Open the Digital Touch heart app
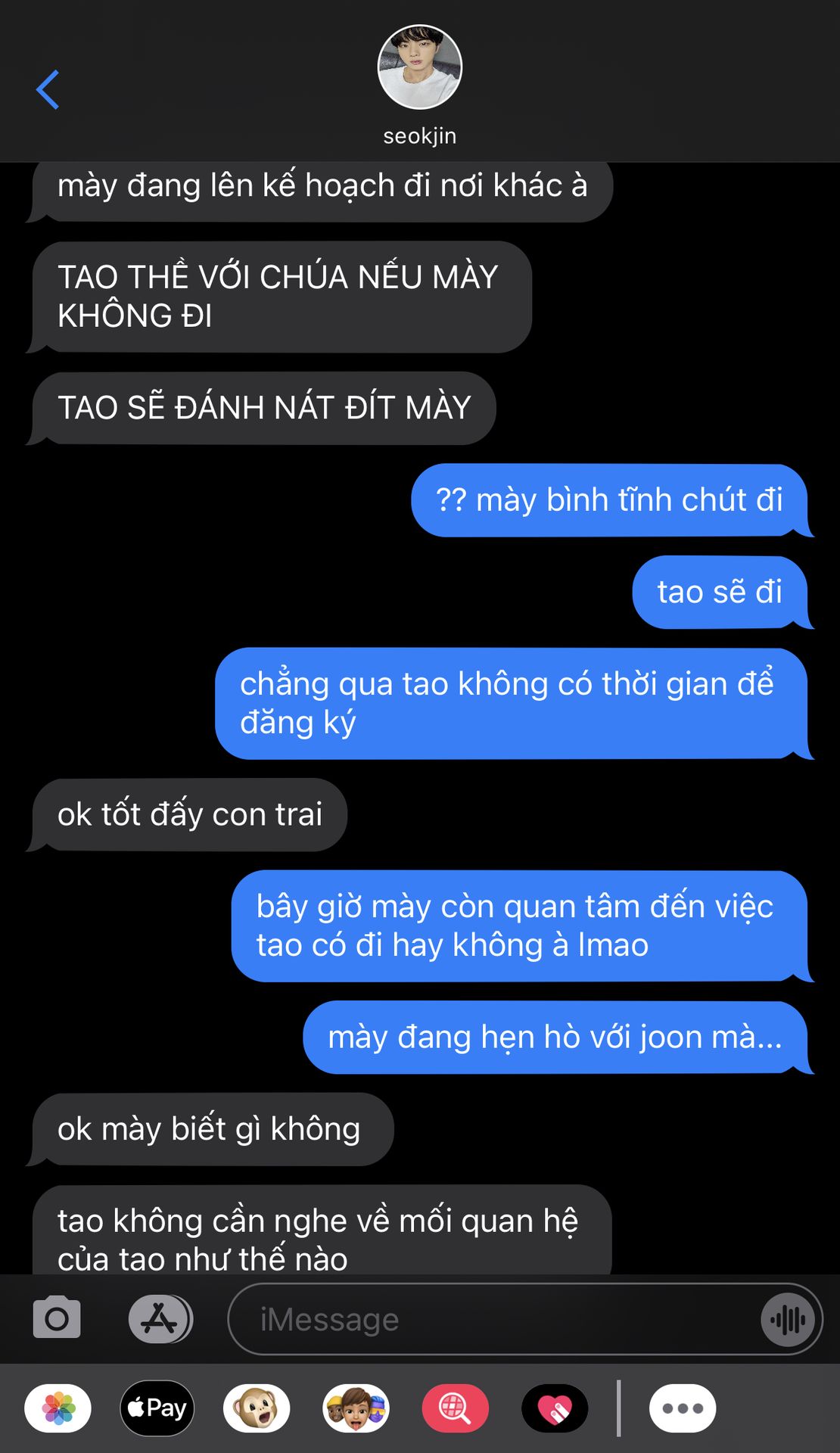This screenshot has height=1453, width=840. tap(555, 1408)
